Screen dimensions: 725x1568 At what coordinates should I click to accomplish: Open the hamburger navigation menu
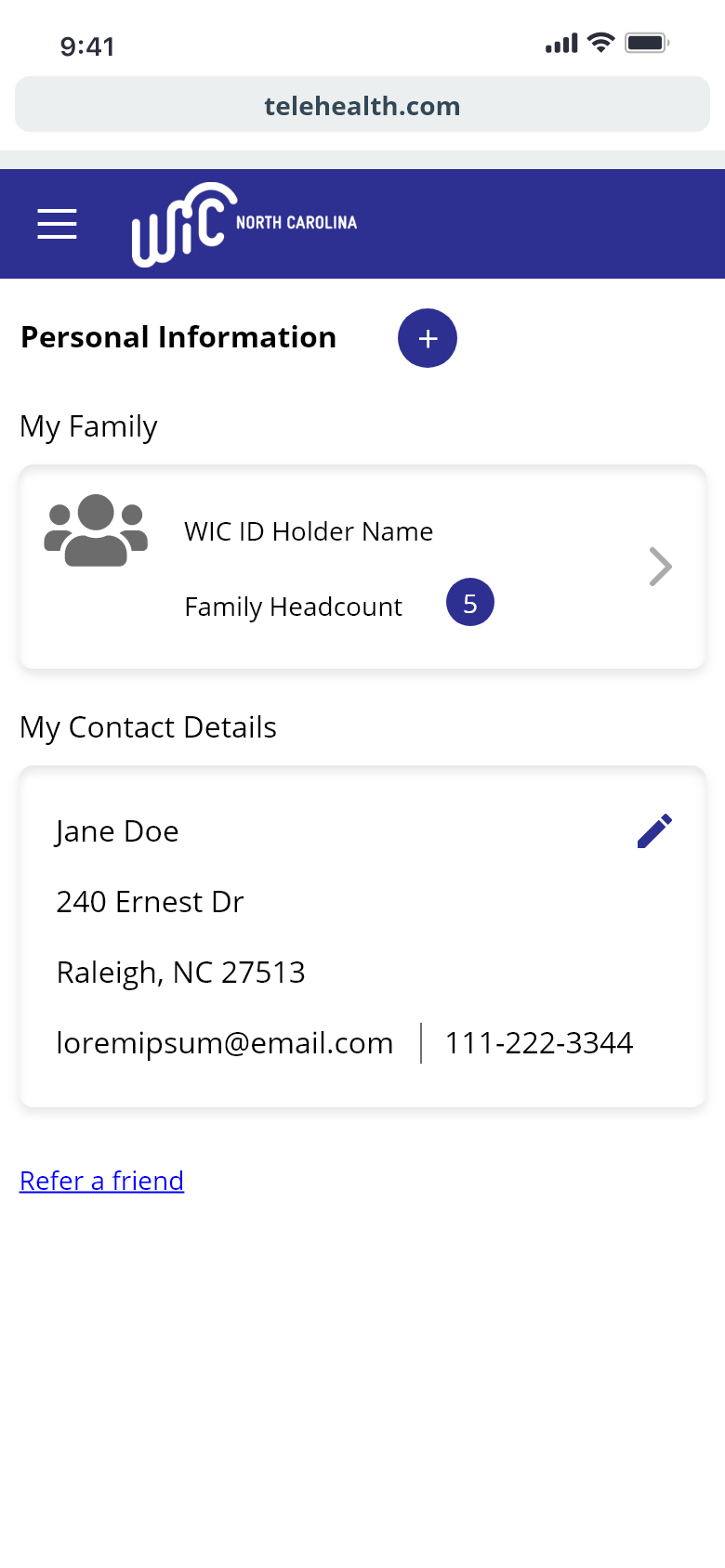57,224
